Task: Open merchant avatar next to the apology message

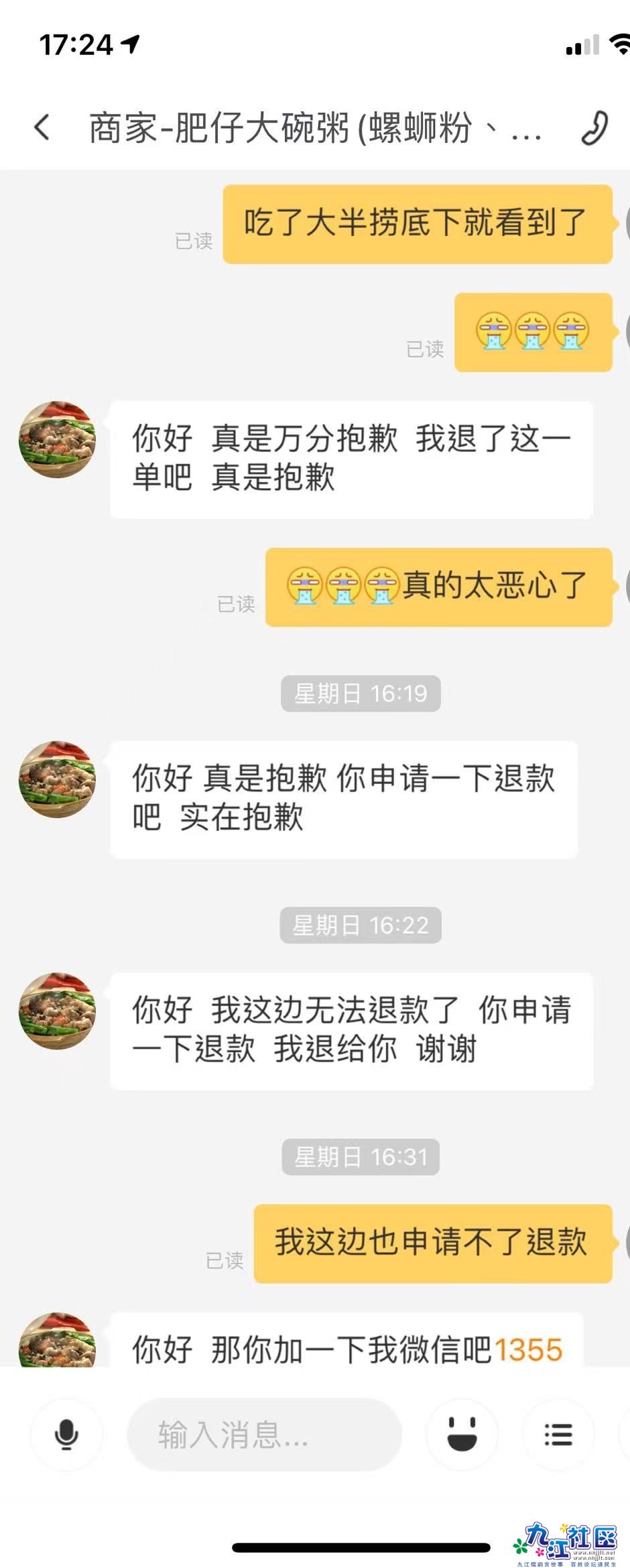Action: pyautogui.click(x=56, y=439)
